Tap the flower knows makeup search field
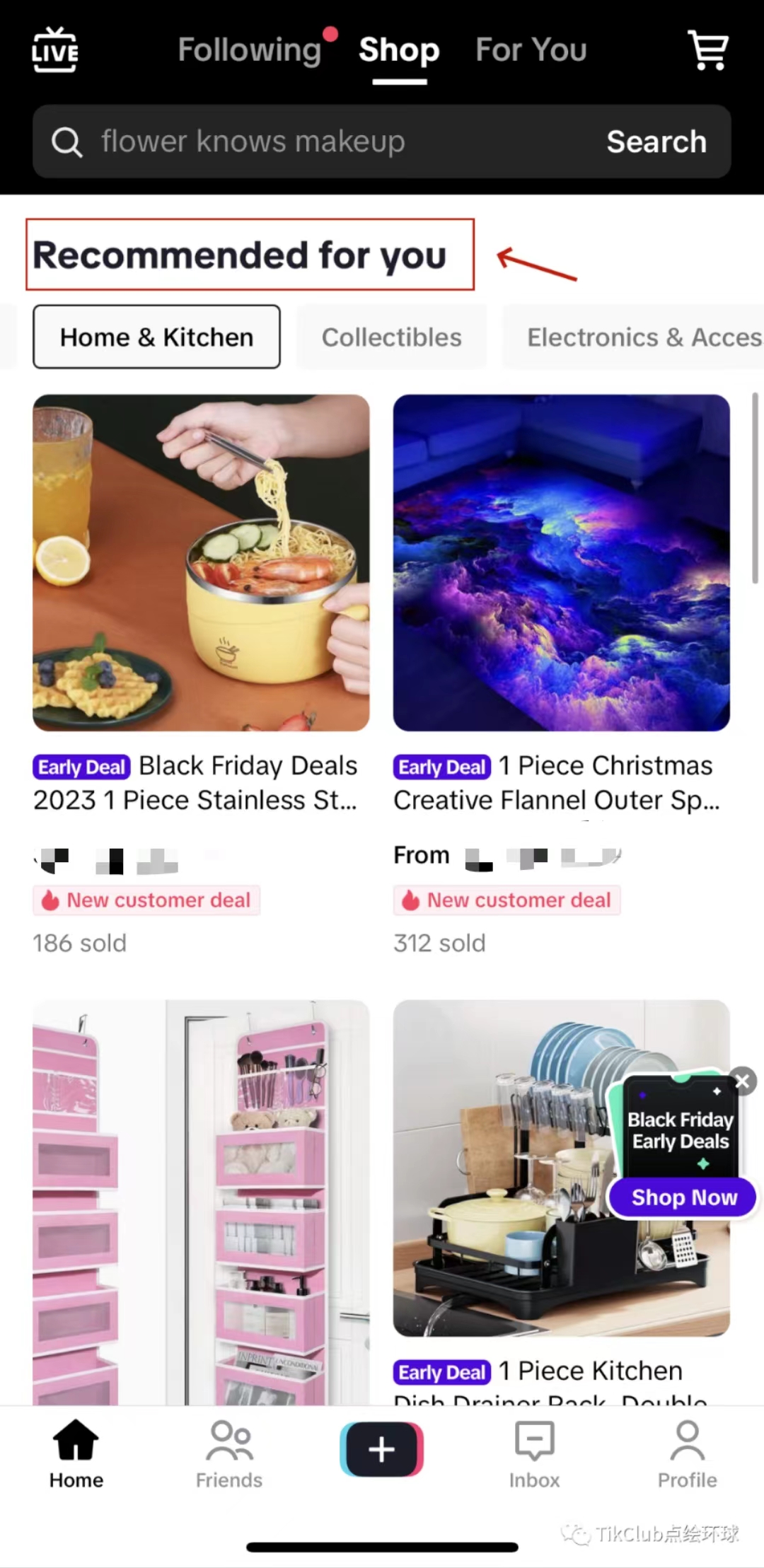 pos(318,141)
